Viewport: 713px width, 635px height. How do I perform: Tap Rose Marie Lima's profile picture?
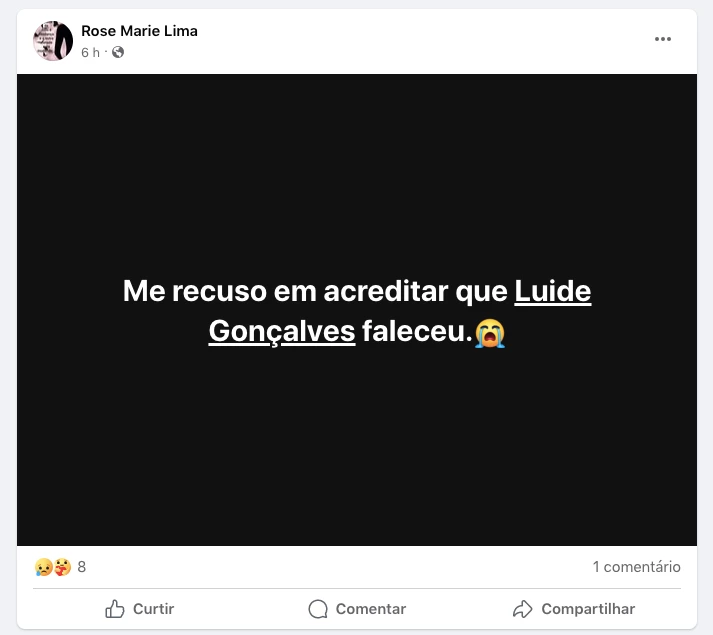(x=53, y=41)
